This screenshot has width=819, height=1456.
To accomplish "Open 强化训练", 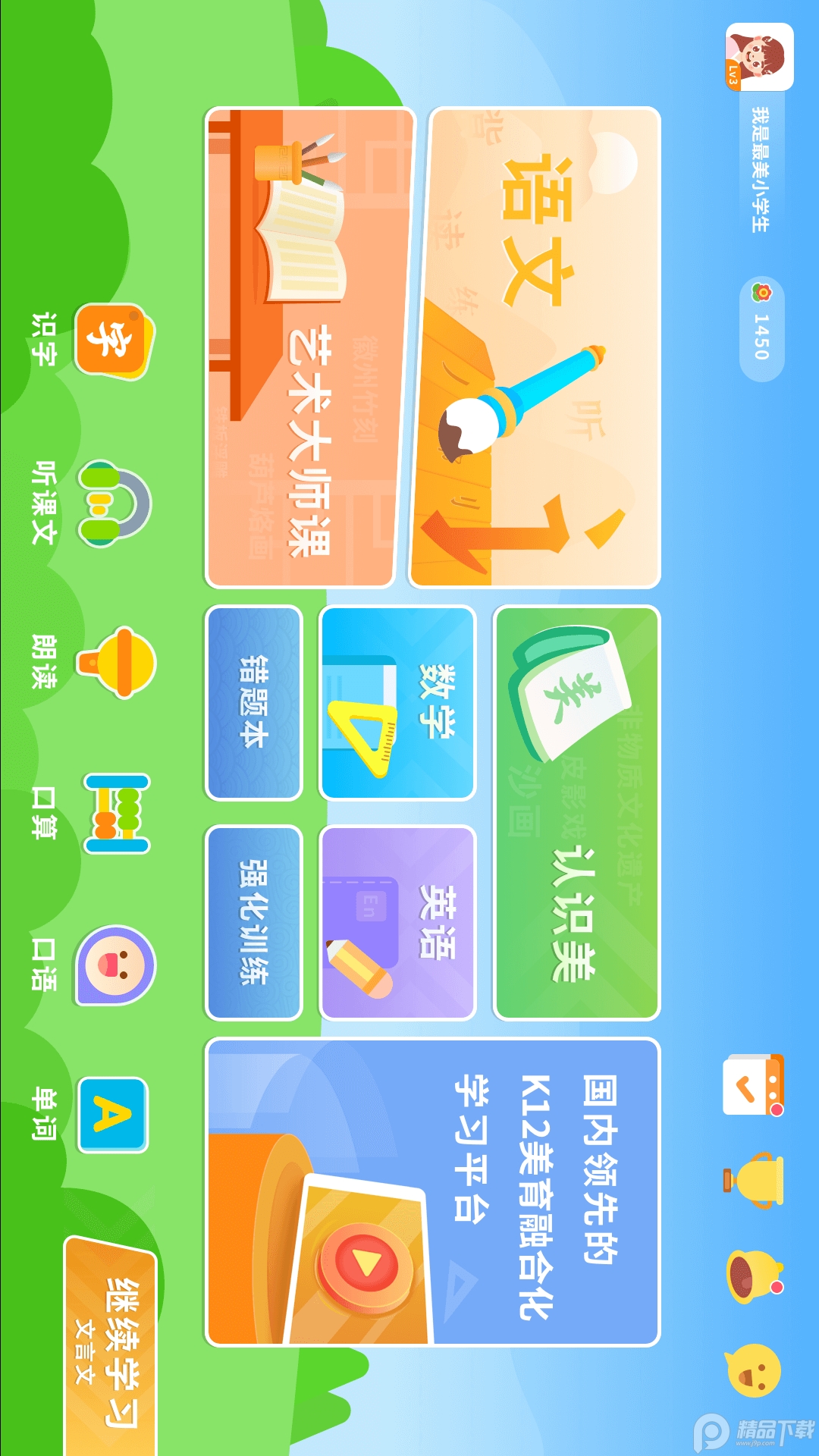I will (254, 922).
